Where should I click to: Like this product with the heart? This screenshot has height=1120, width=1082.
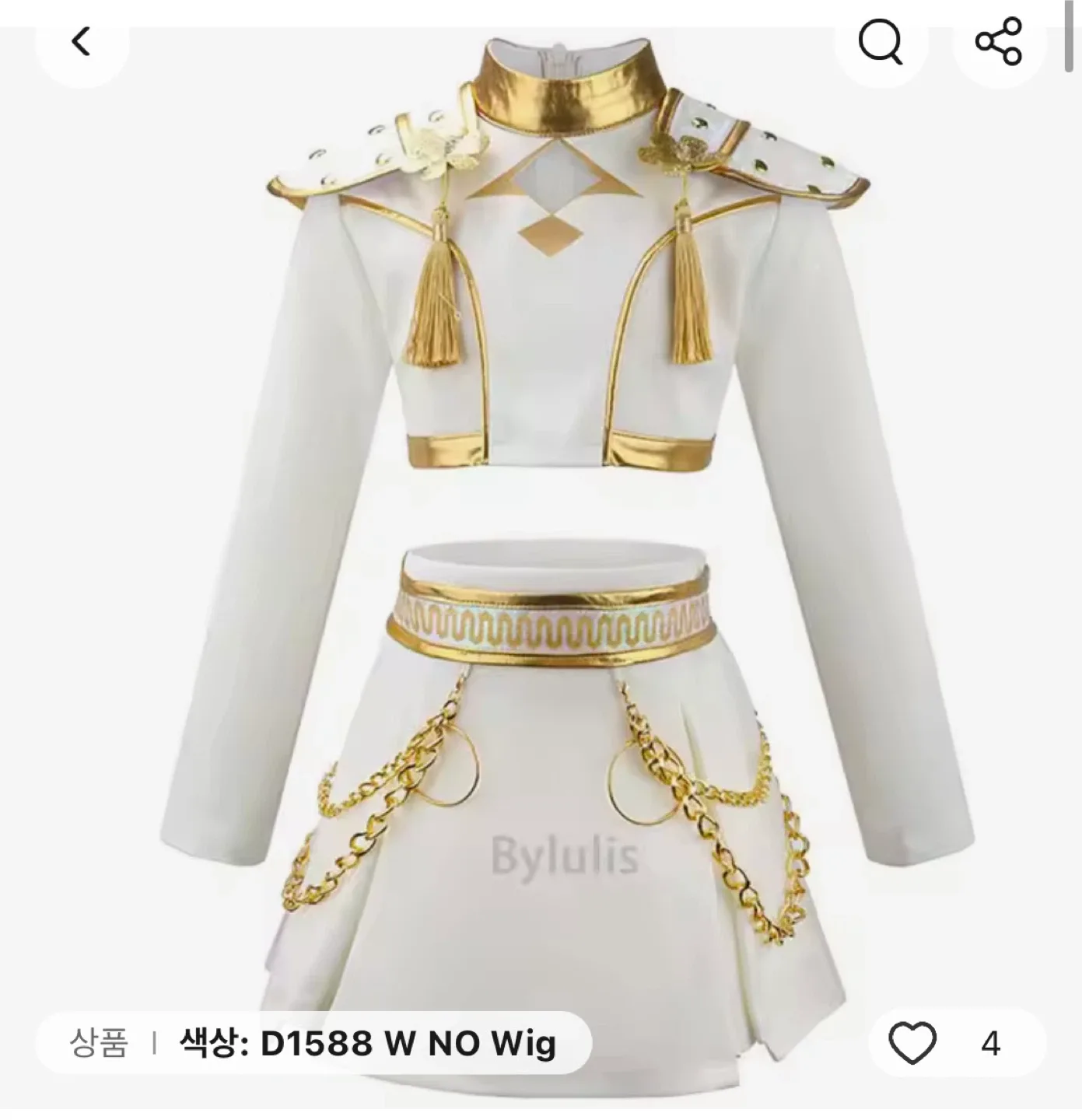tap(912, 1042)
